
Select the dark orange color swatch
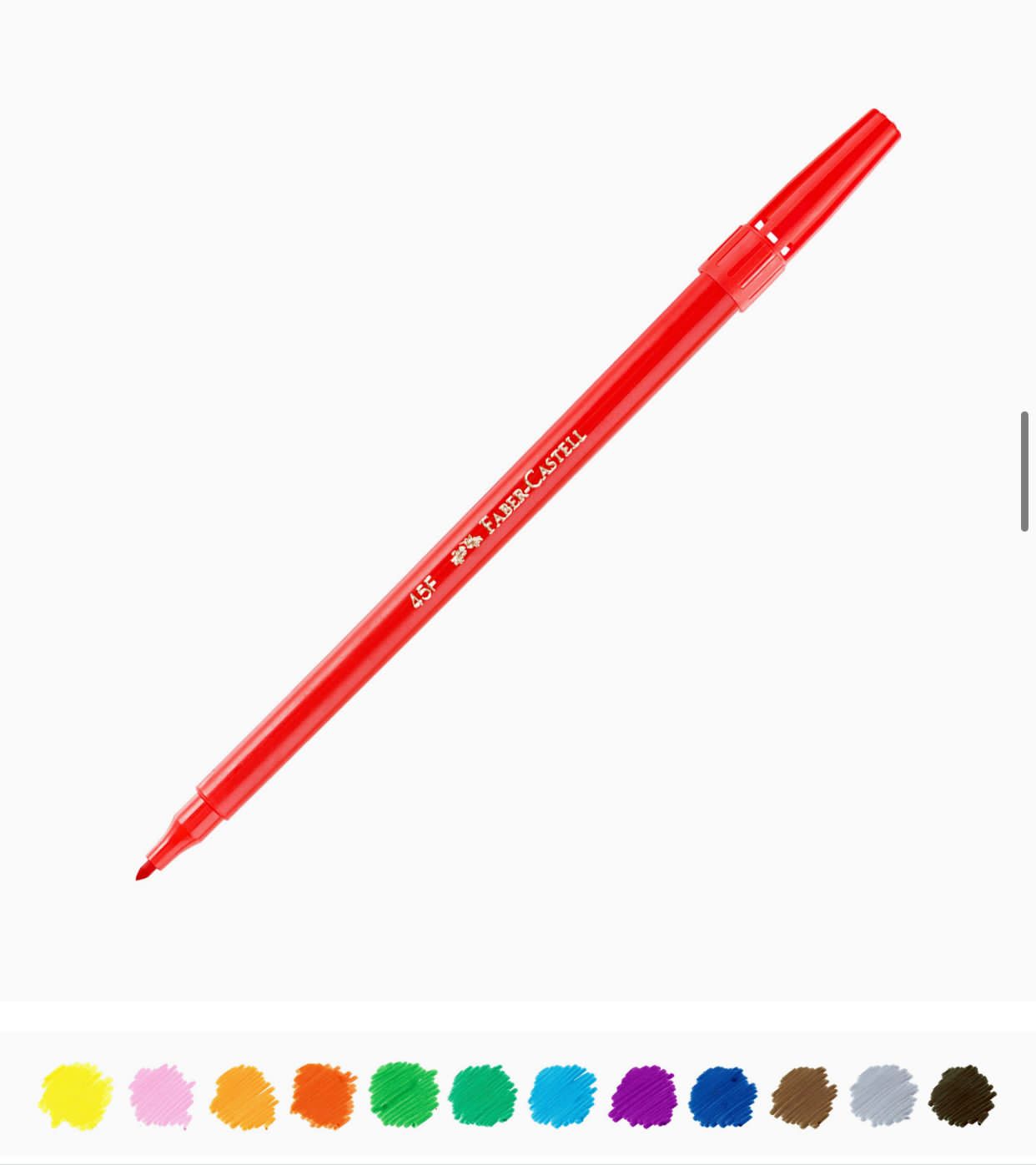coord(324,1096)
